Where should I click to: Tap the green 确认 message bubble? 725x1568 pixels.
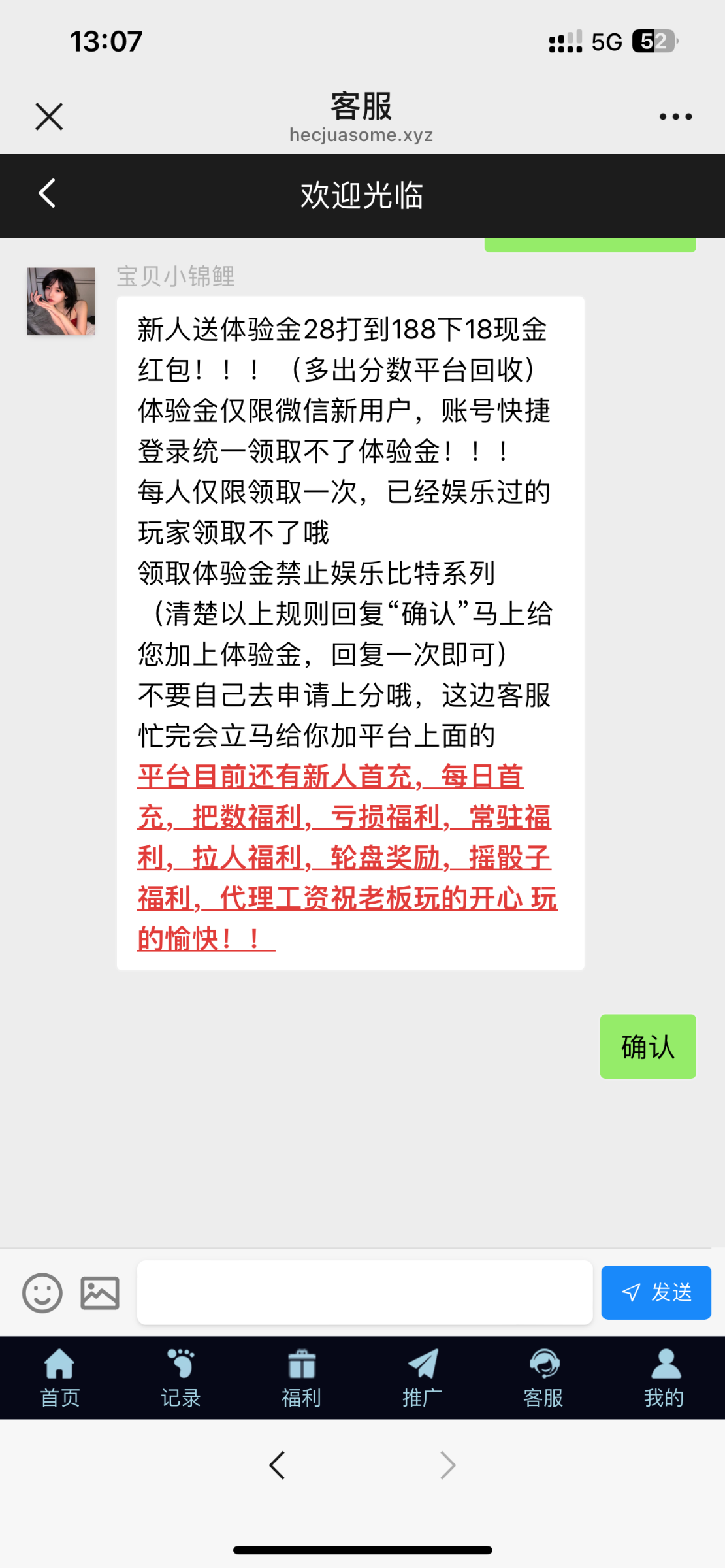coord(648,1046)
